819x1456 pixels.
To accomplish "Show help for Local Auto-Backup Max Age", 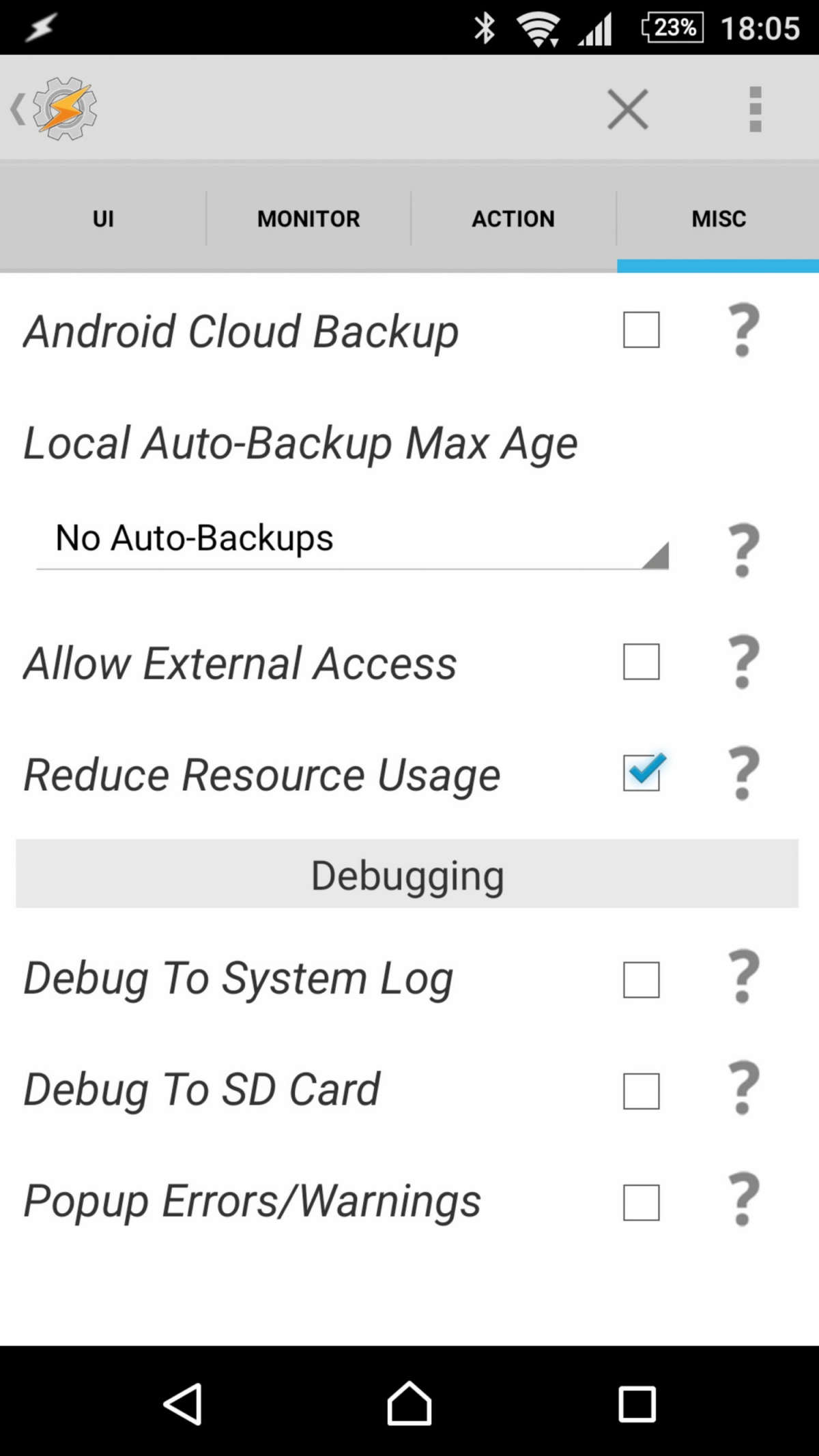I will tap(744, 551).
